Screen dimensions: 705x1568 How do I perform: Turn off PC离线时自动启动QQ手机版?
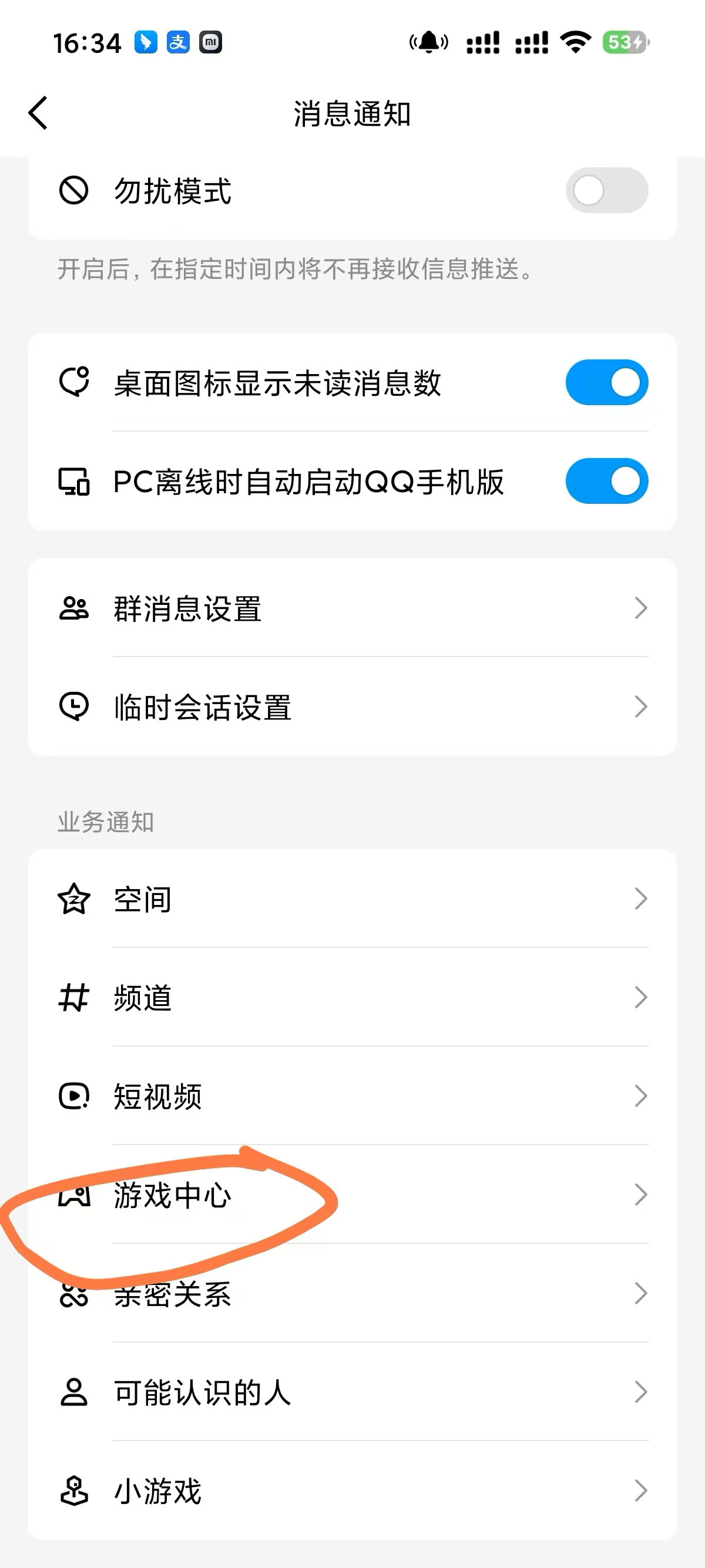(607, 481)
